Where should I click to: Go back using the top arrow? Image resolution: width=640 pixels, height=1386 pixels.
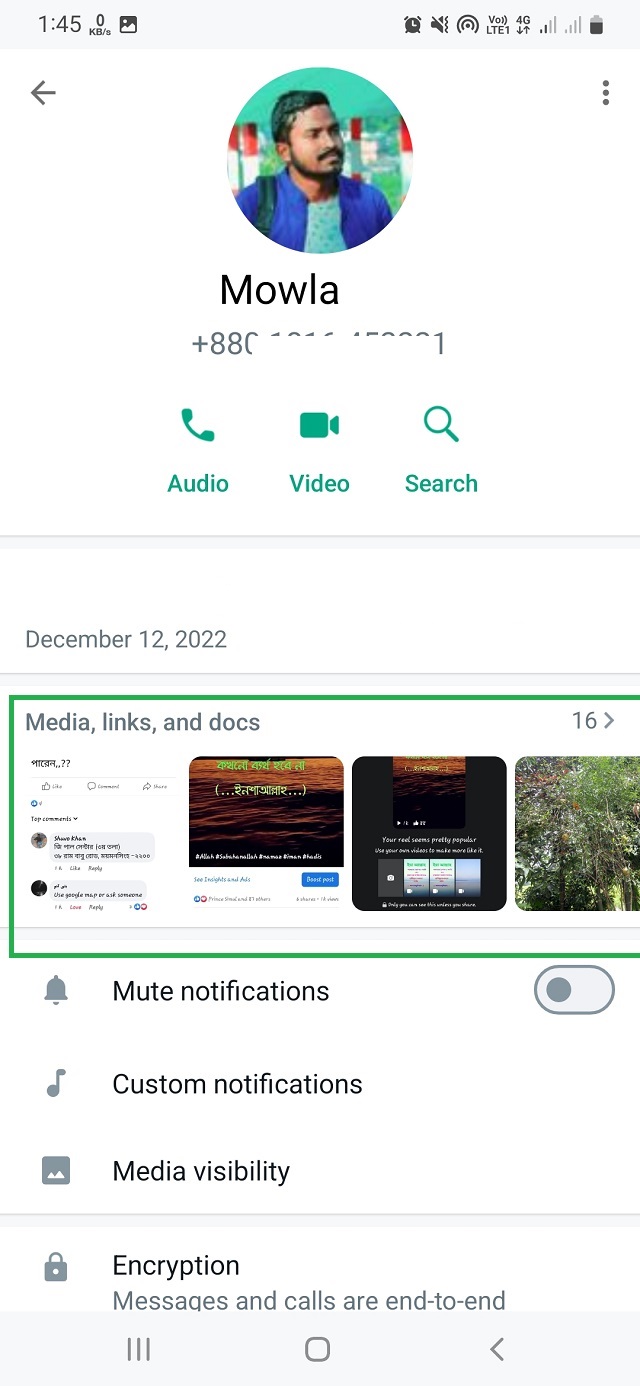[43, 93]
